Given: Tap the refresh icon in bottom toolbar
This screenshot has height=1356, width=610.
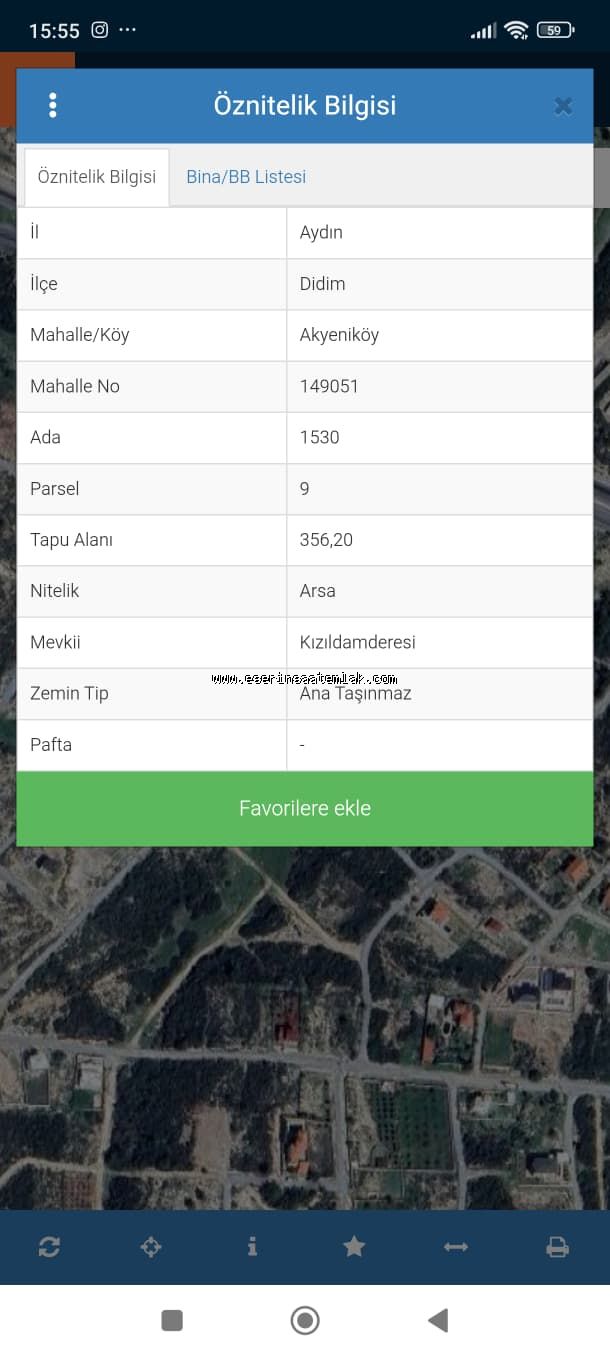Looking at the screenshot, I should 49,1247.
